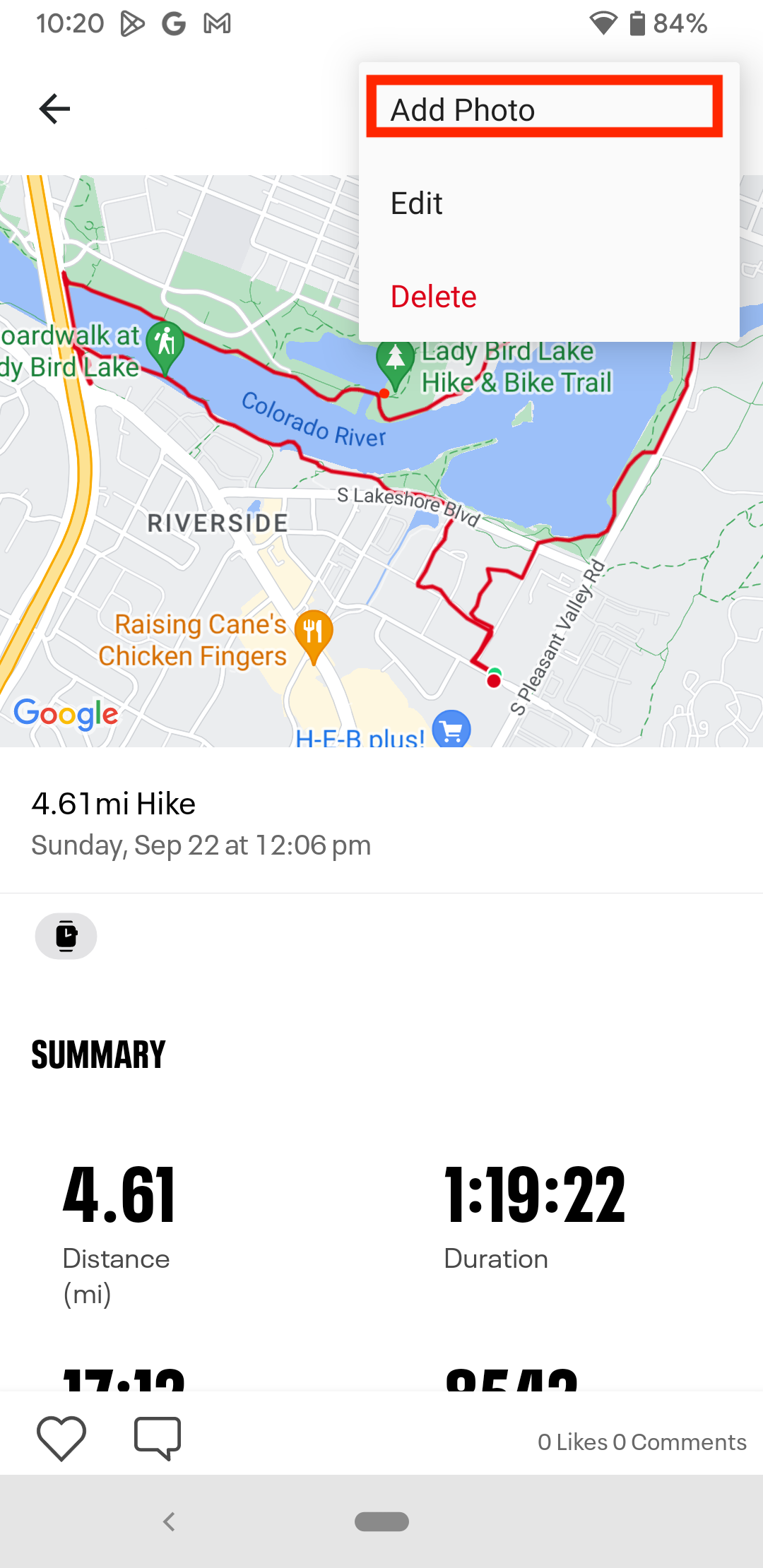Screen dimensions: 763x1568
Task: Open comments with the speech bubble icon
Action: coord(158,1438)
